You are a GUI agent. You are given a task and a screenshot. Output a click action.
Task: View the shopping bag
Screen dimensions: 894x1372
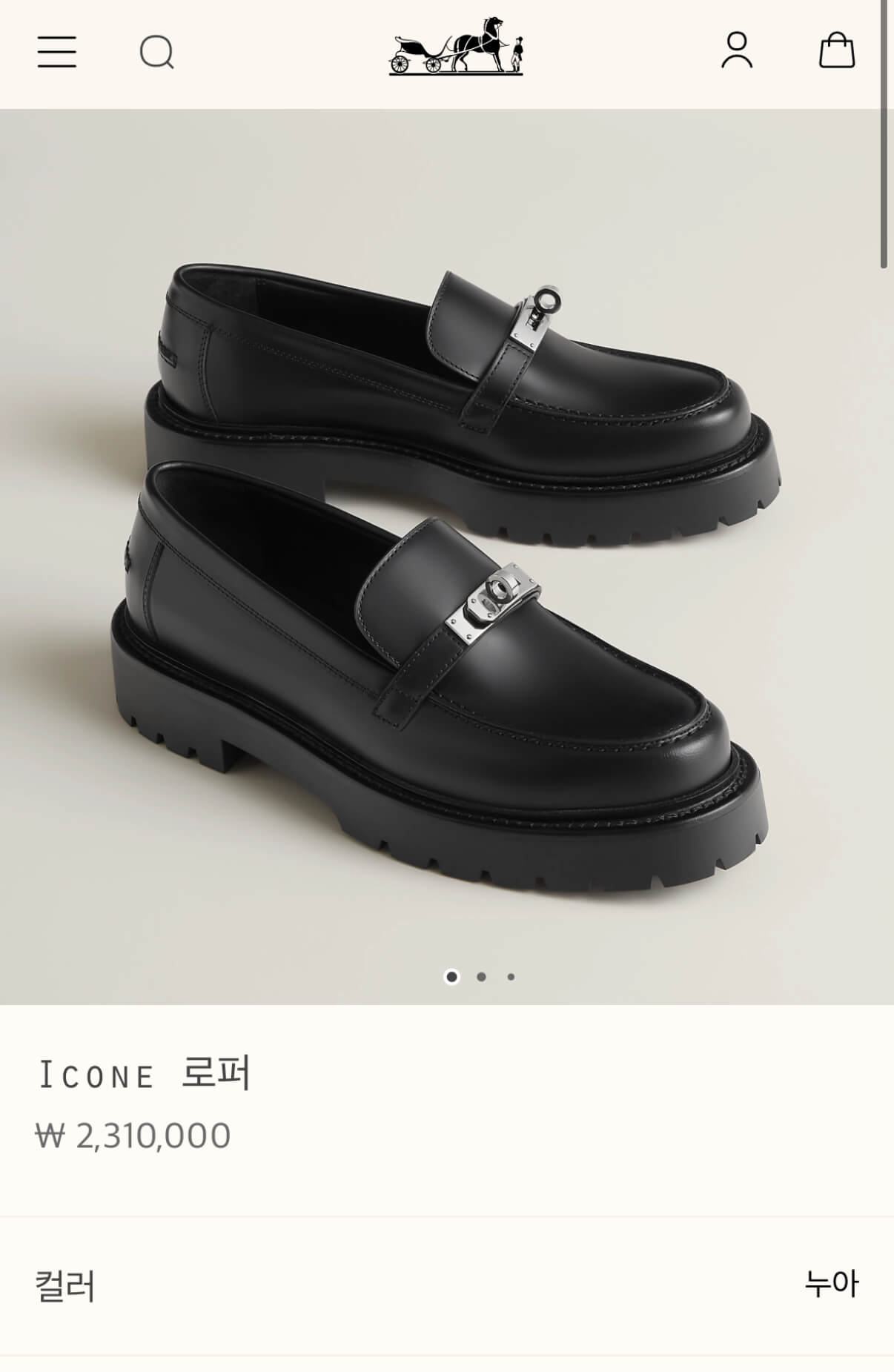tap(836, 50)
